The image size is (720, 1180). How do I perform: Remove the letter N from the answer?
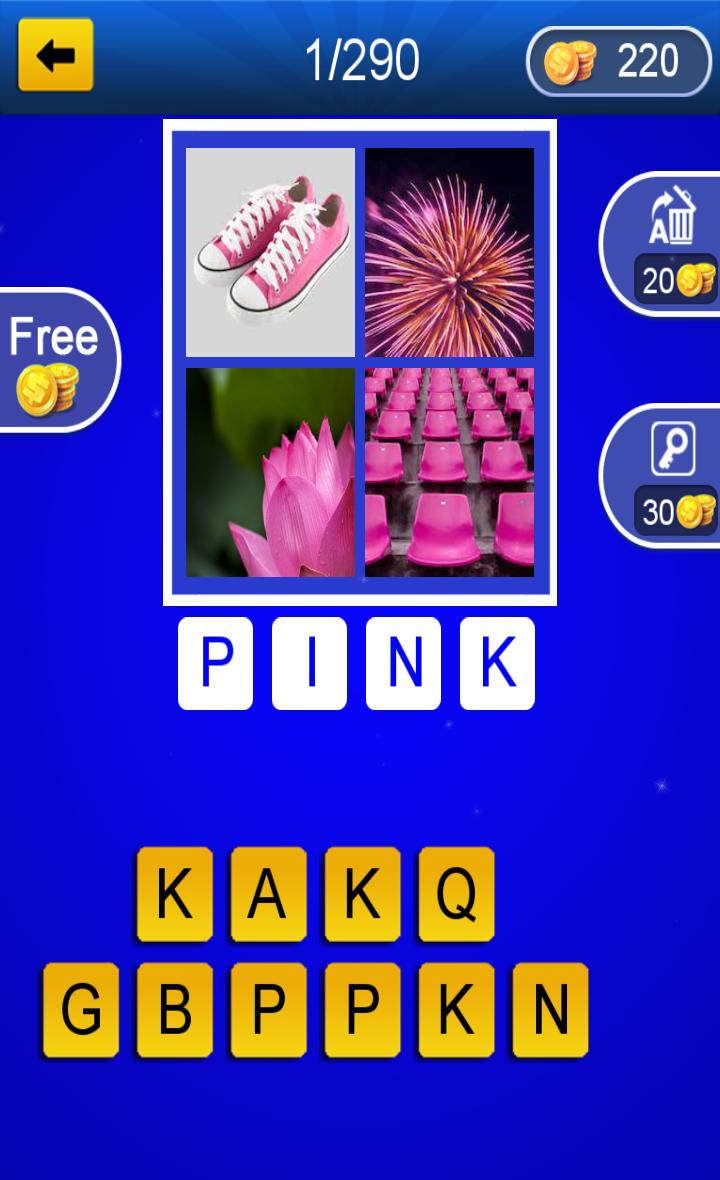click(403, 663)
